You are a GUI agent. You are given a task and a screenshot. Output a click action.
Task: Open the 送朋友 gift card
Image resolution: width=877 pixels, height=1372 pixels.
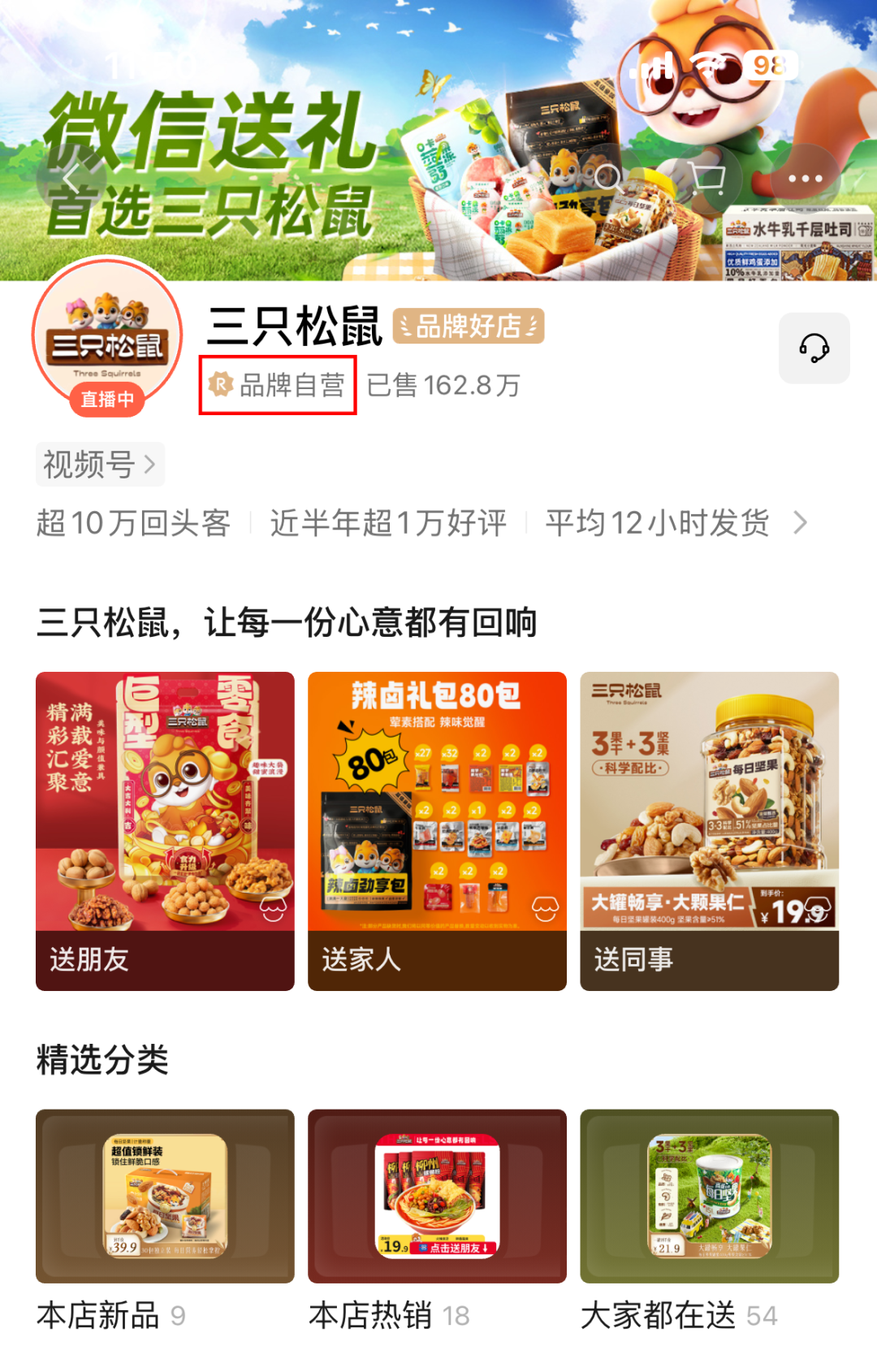tap(165, 830)
